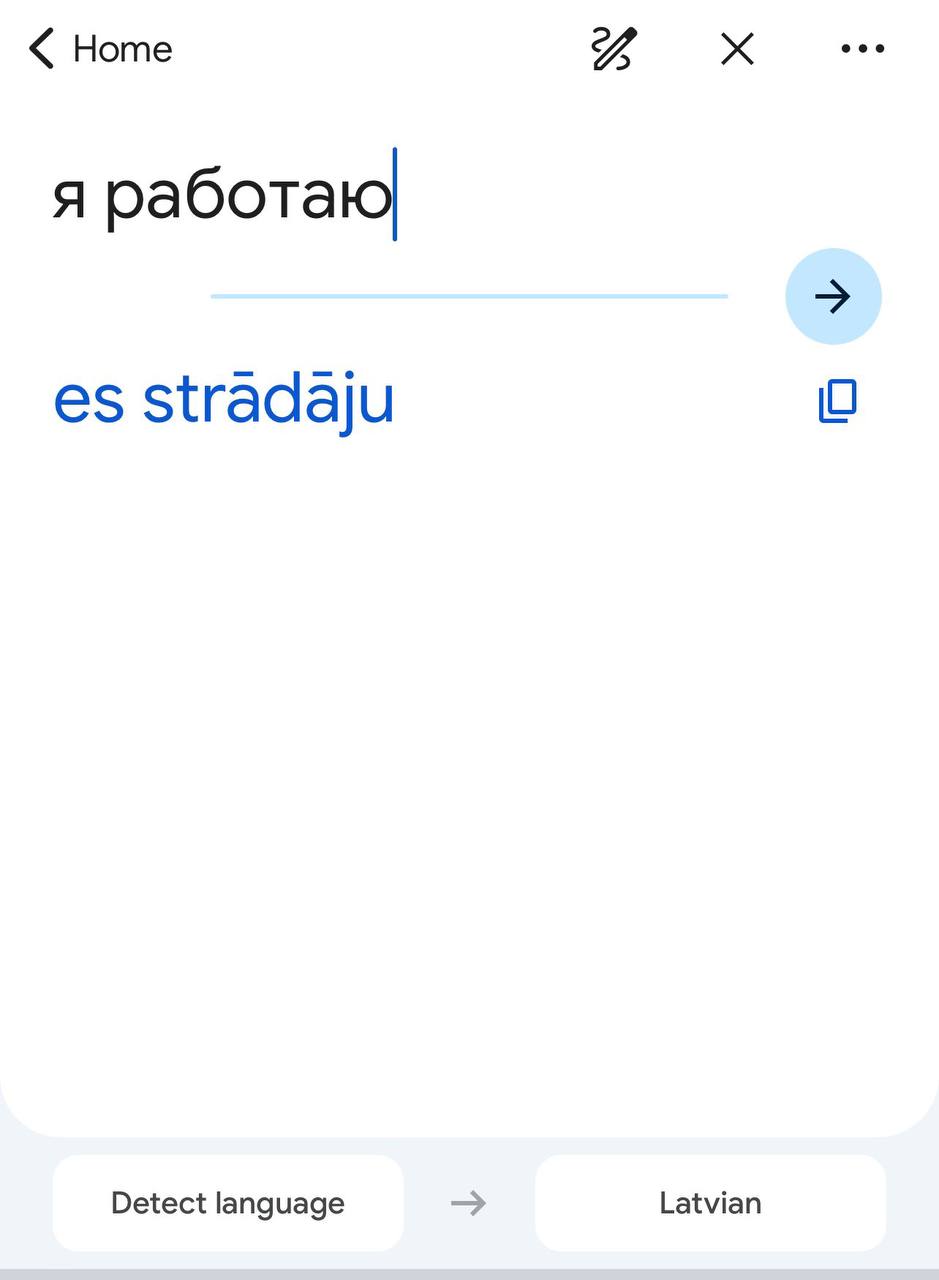939x1280 pixels.
Task: Open handwriting input mode
Action: pos(613,48)
